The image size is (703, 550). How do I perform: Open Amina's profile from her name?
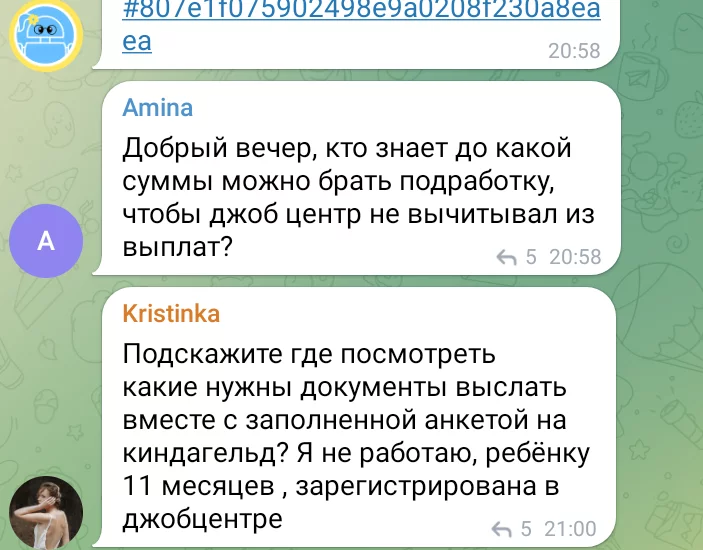157,108
